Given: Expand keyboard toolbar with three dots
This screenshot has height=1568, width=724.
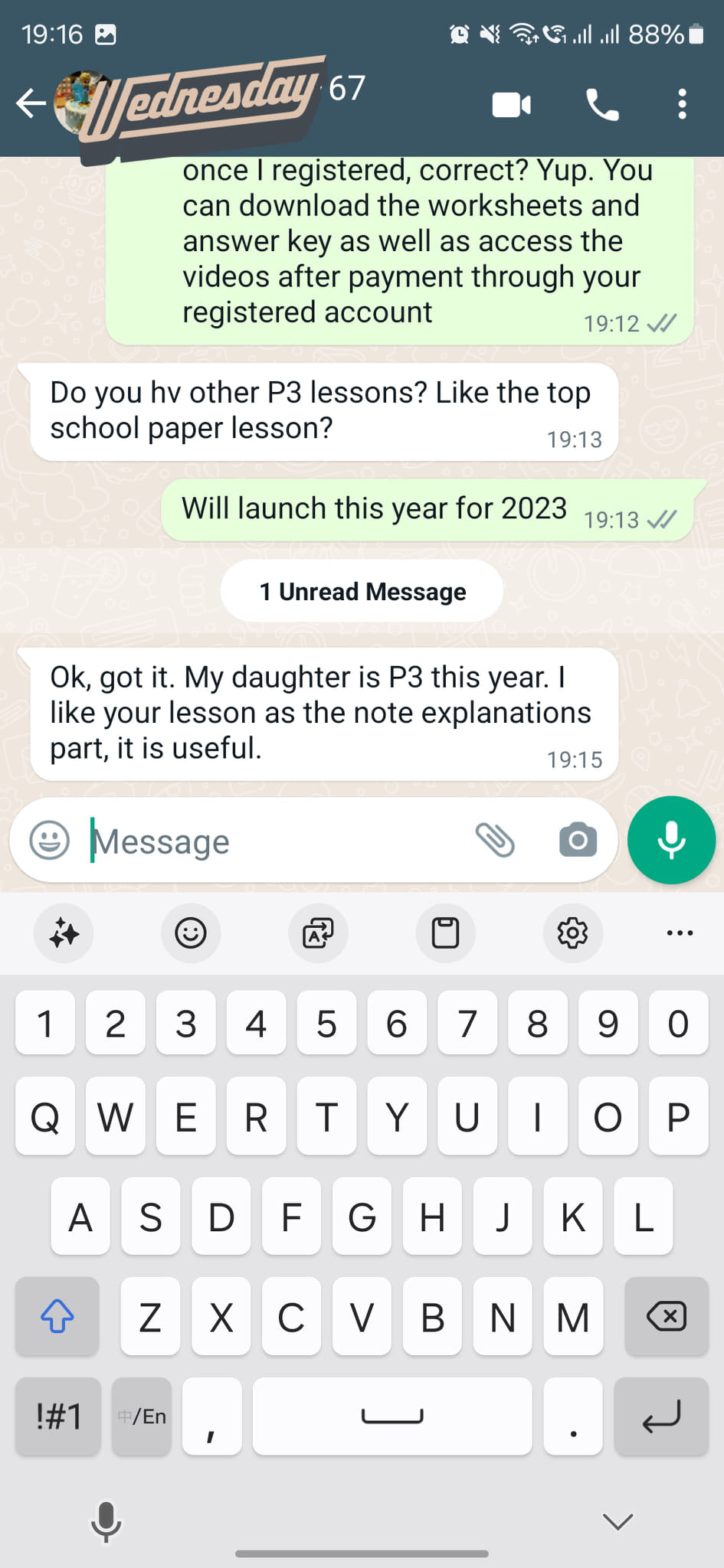Looking at the screenshot, I should click(x=680, y=933).
